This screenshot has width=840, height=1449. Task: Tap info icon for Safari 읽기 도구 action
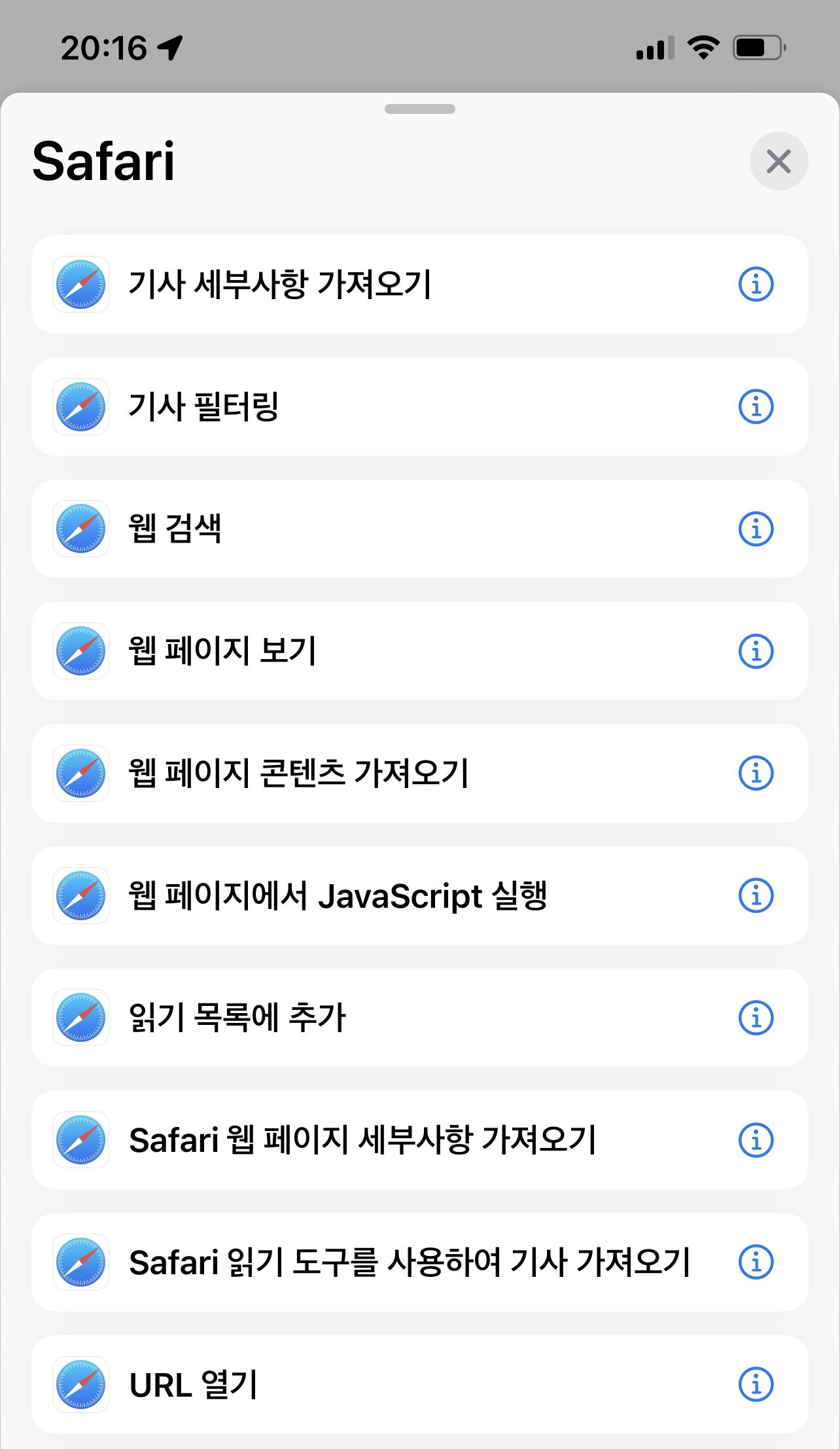(x=756, y=1262)
